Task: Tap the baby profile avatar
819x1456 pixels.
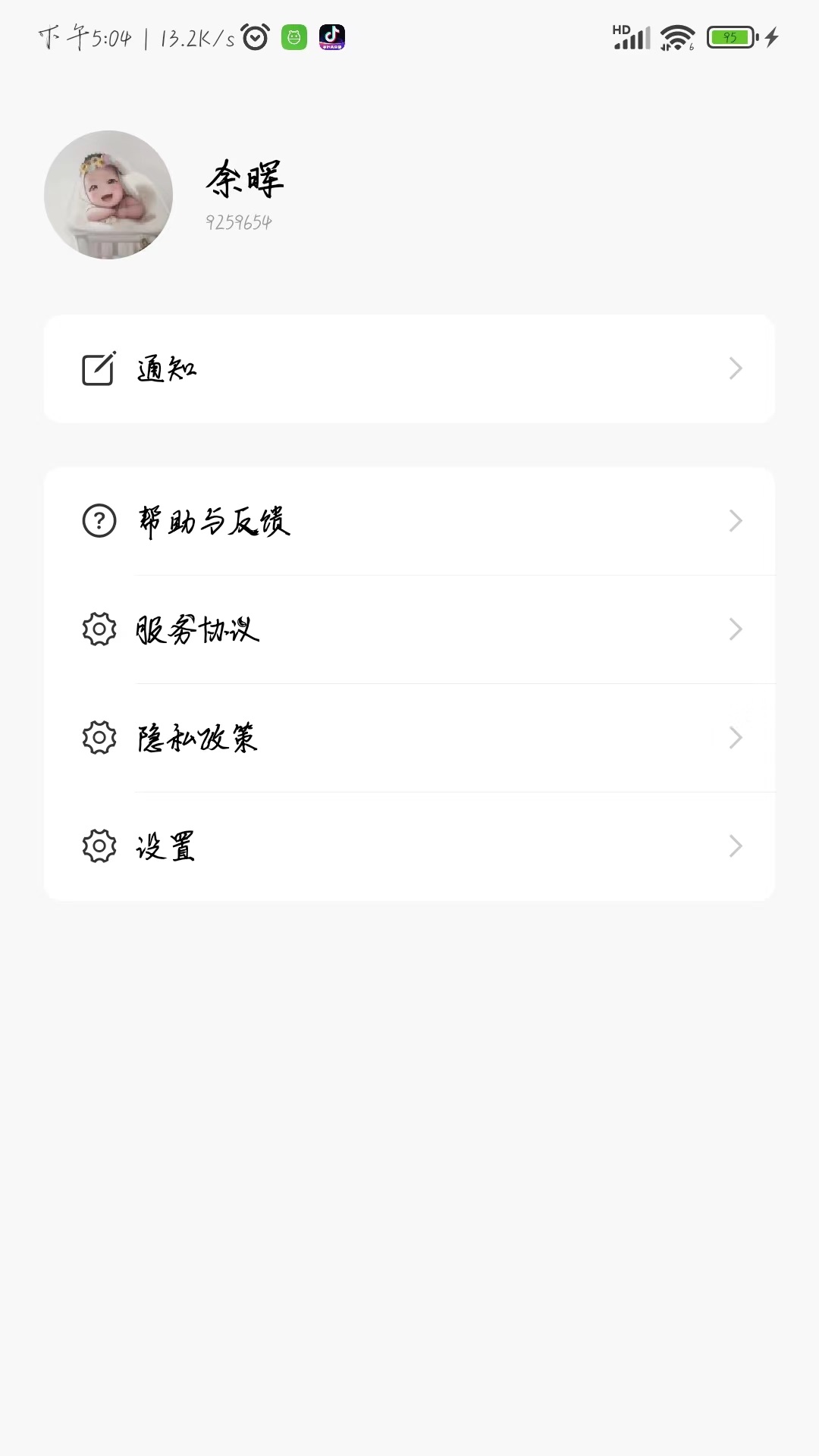Action: point(108,195)
